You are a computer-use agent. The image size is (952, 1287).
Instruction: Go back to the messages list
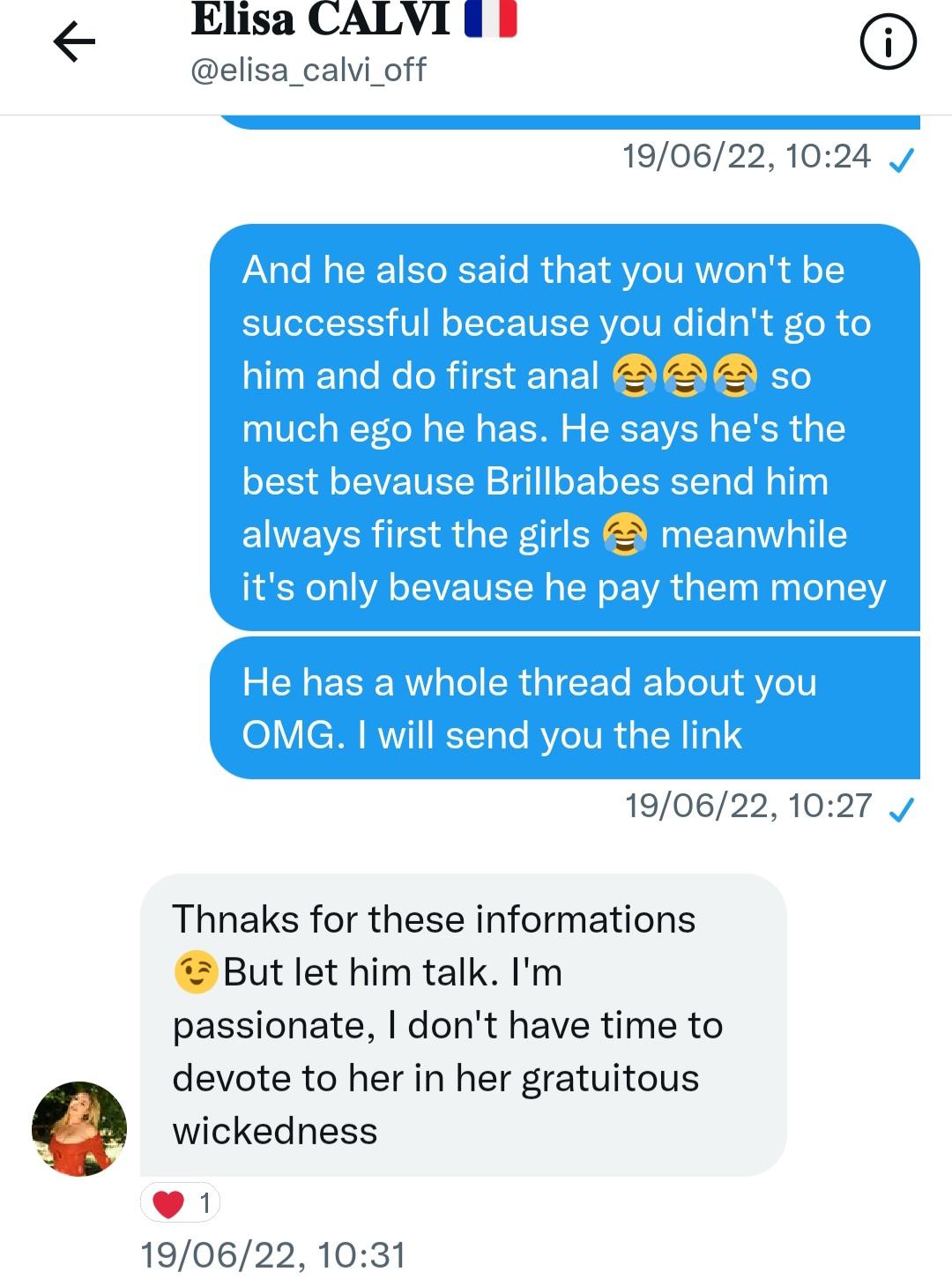[x=74, y=42]
